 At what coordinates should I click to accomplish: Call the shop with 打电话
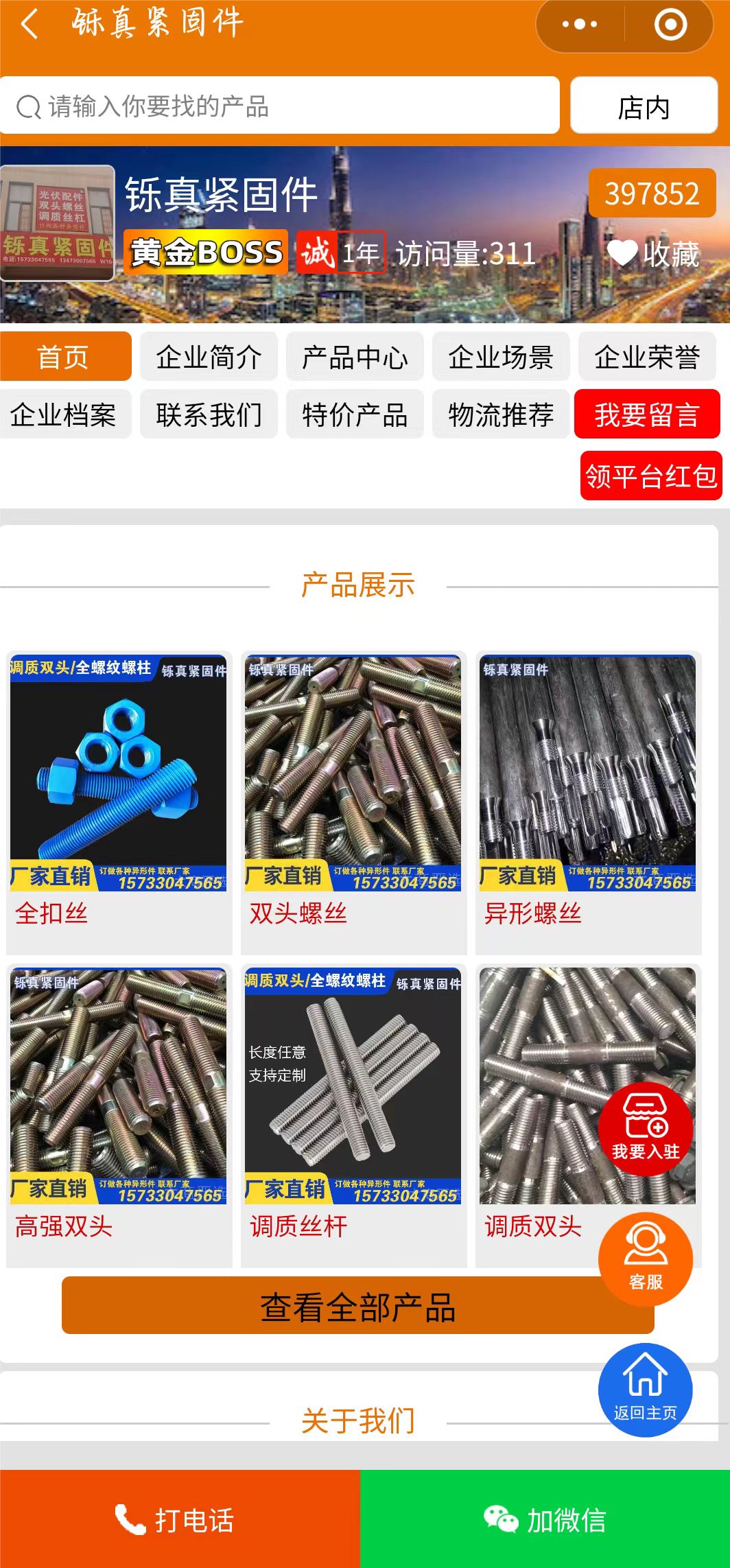(180, 1520)
